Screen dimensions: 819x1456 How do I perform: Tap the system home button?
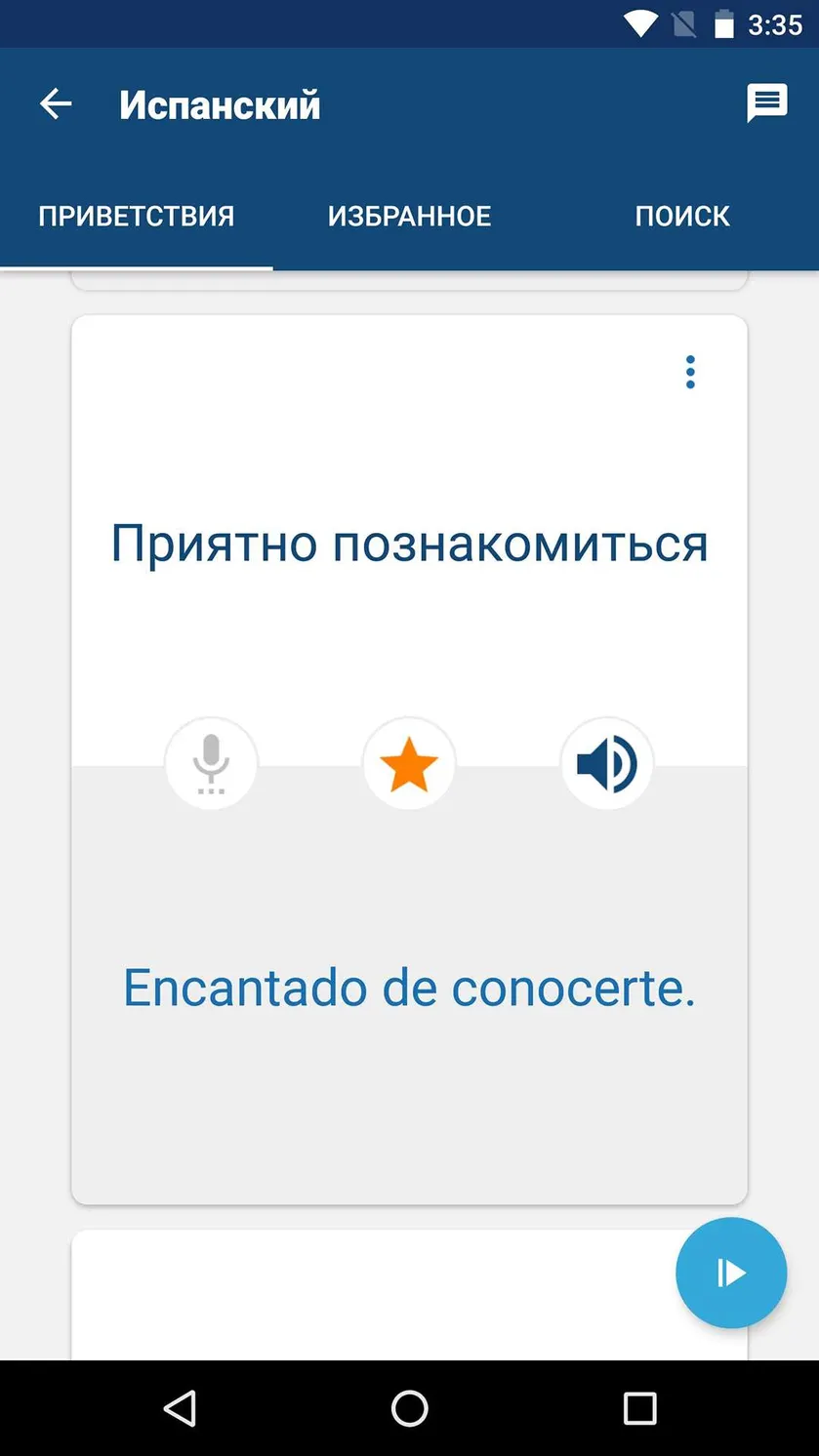[x=409, y=1408]
